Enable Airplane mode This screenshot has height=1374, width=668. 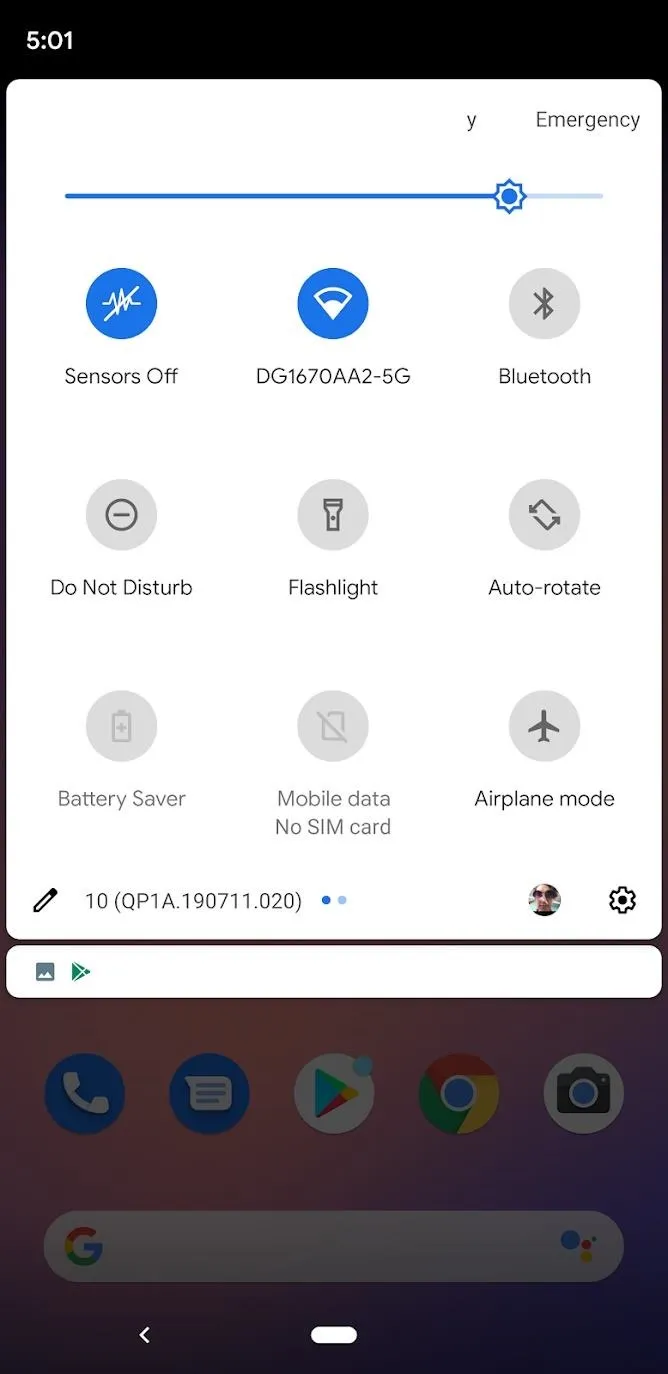(x=544, y=725)
